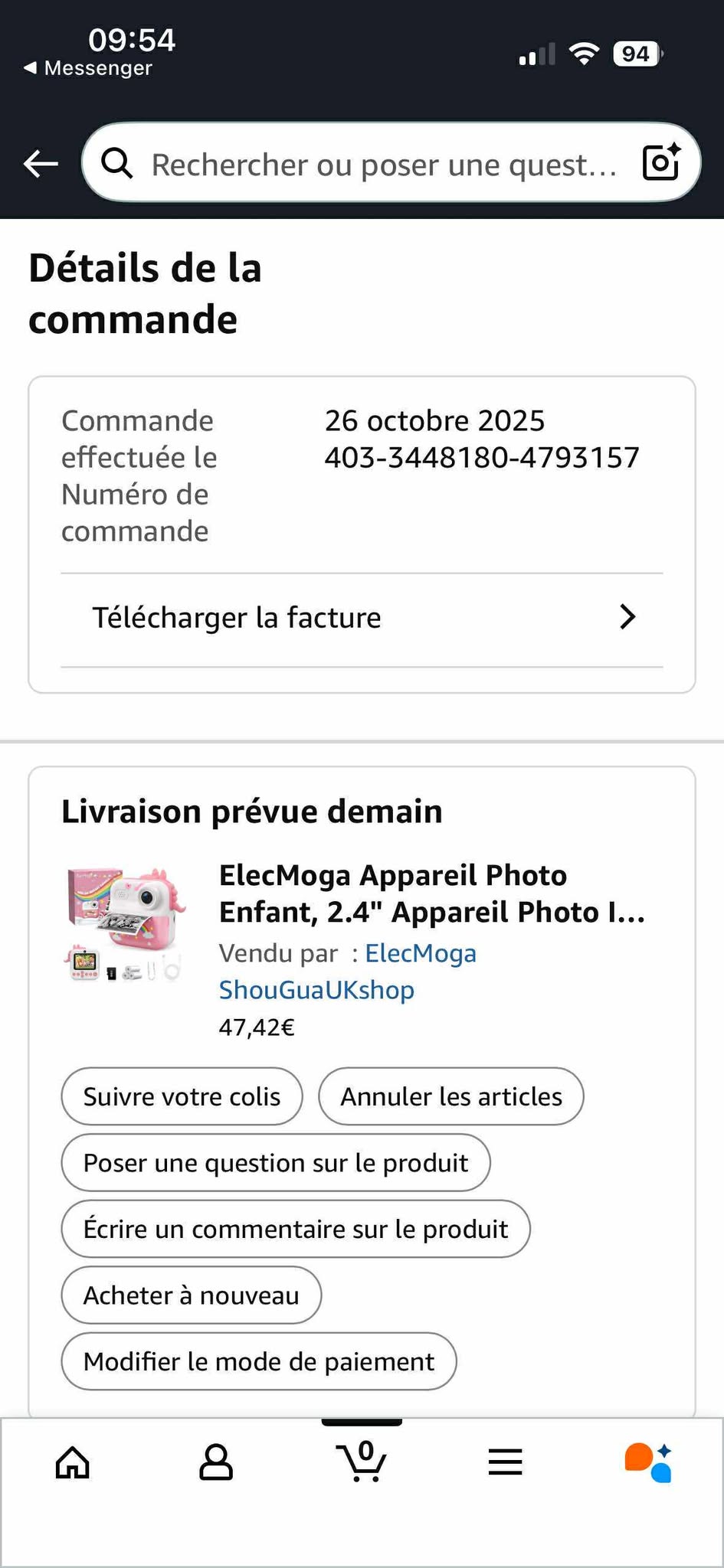Viewport: 724px width, 1568px height.
Task: Select Modifier le mode de paiement
Action: coord(258,1361)
